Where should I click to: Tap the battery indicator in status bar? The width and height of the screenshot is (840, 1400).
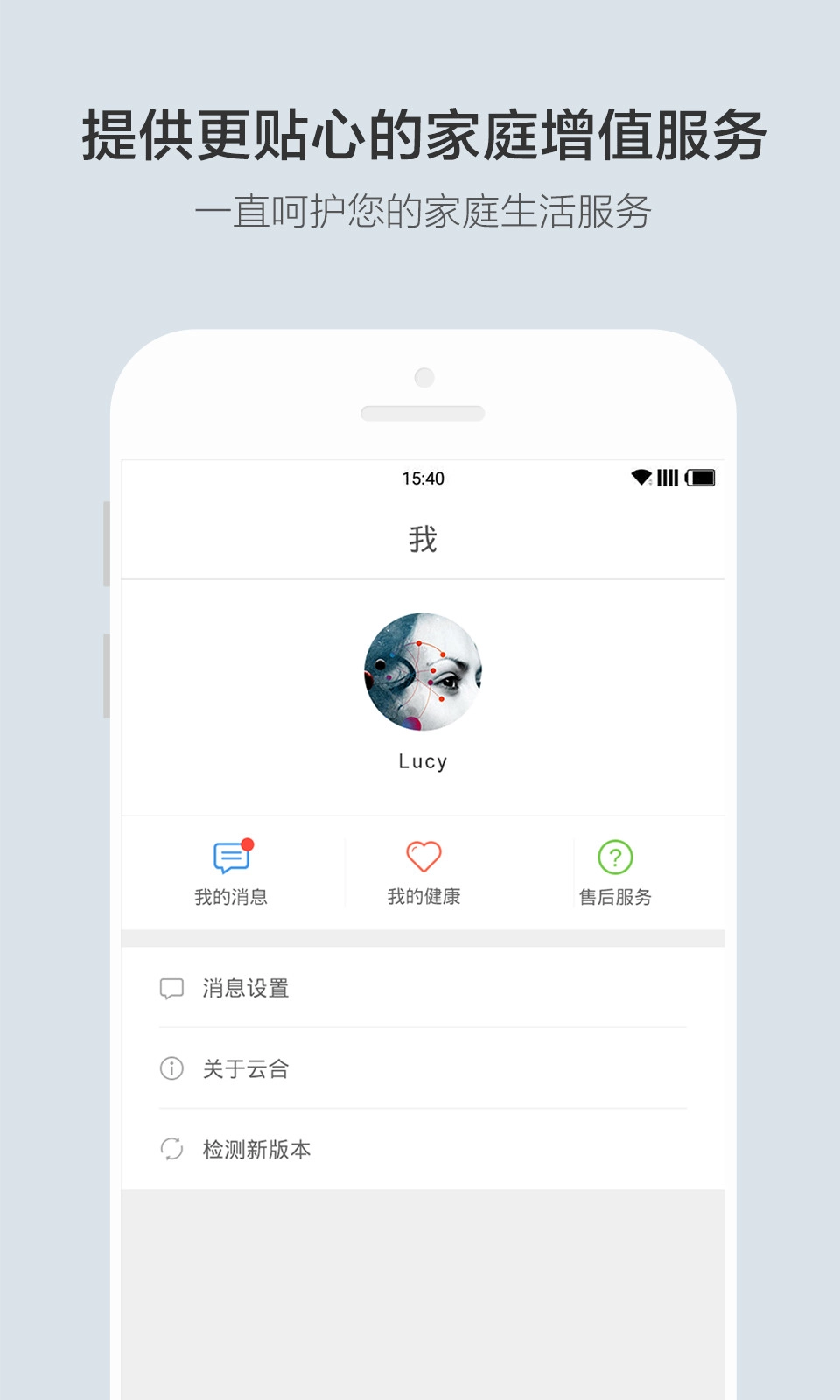[700, 477]
